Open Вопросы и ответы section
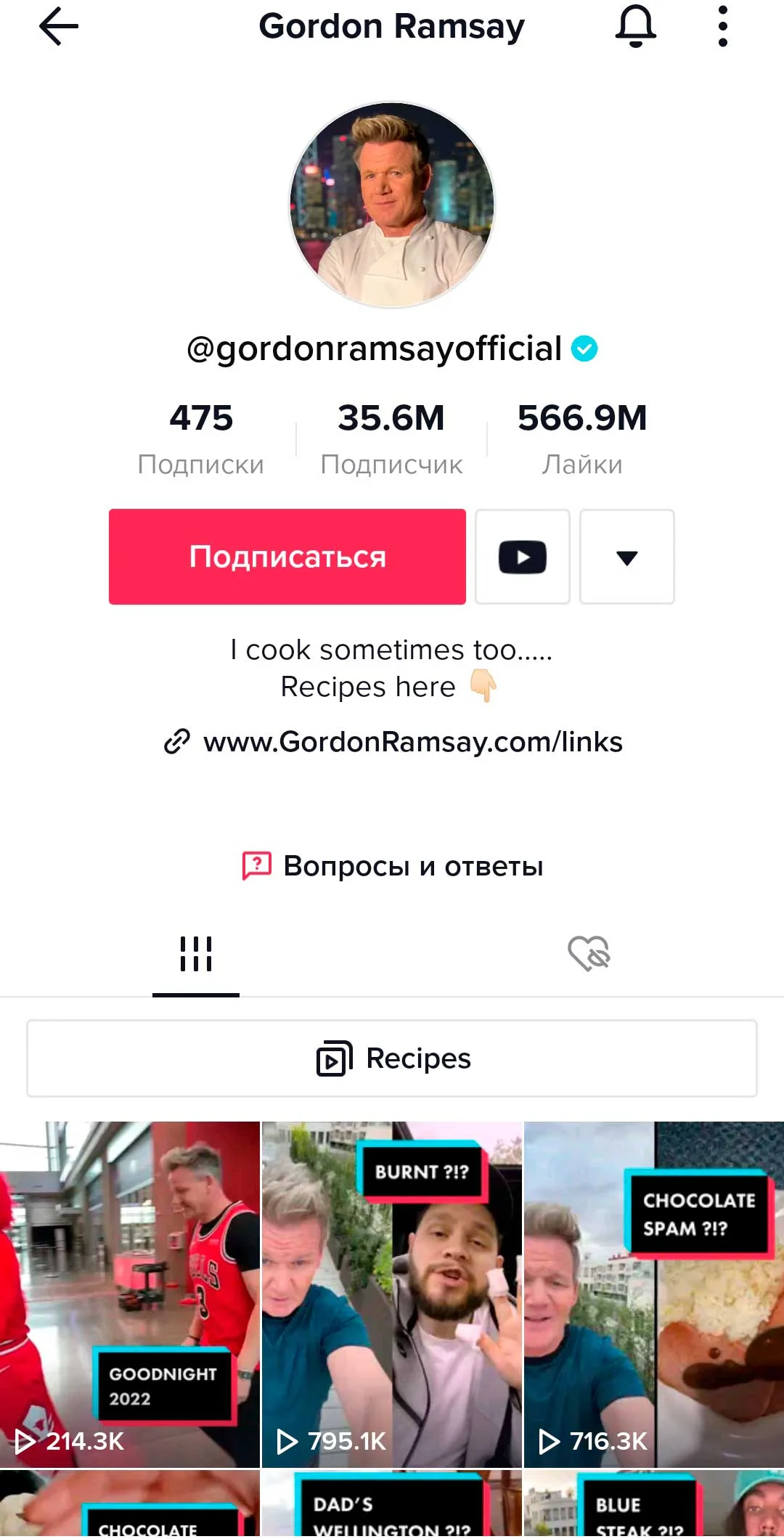Viewport: 784px width, 1539px height. coord(392,865)
